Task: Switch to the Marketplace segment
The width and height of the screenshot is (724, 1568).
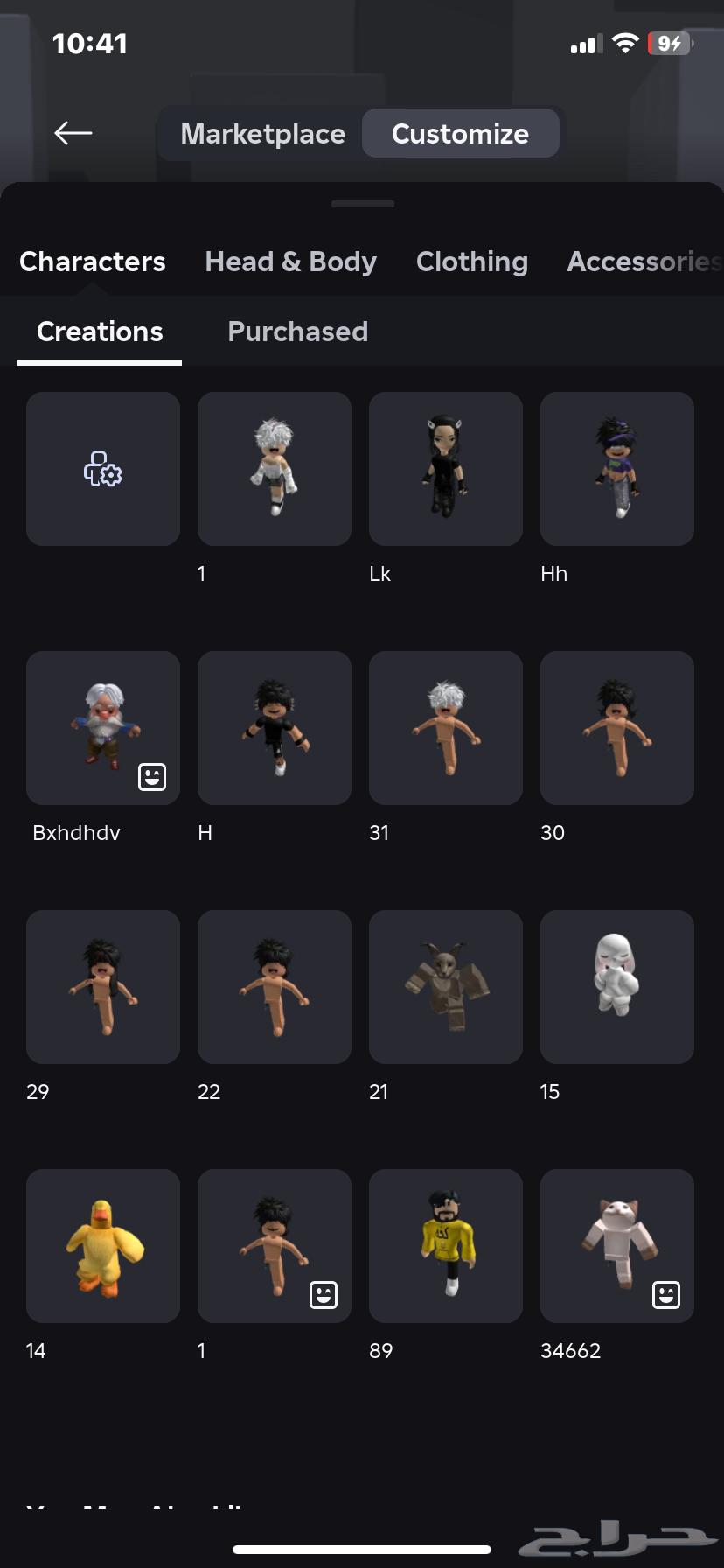Action: [262, 134]
